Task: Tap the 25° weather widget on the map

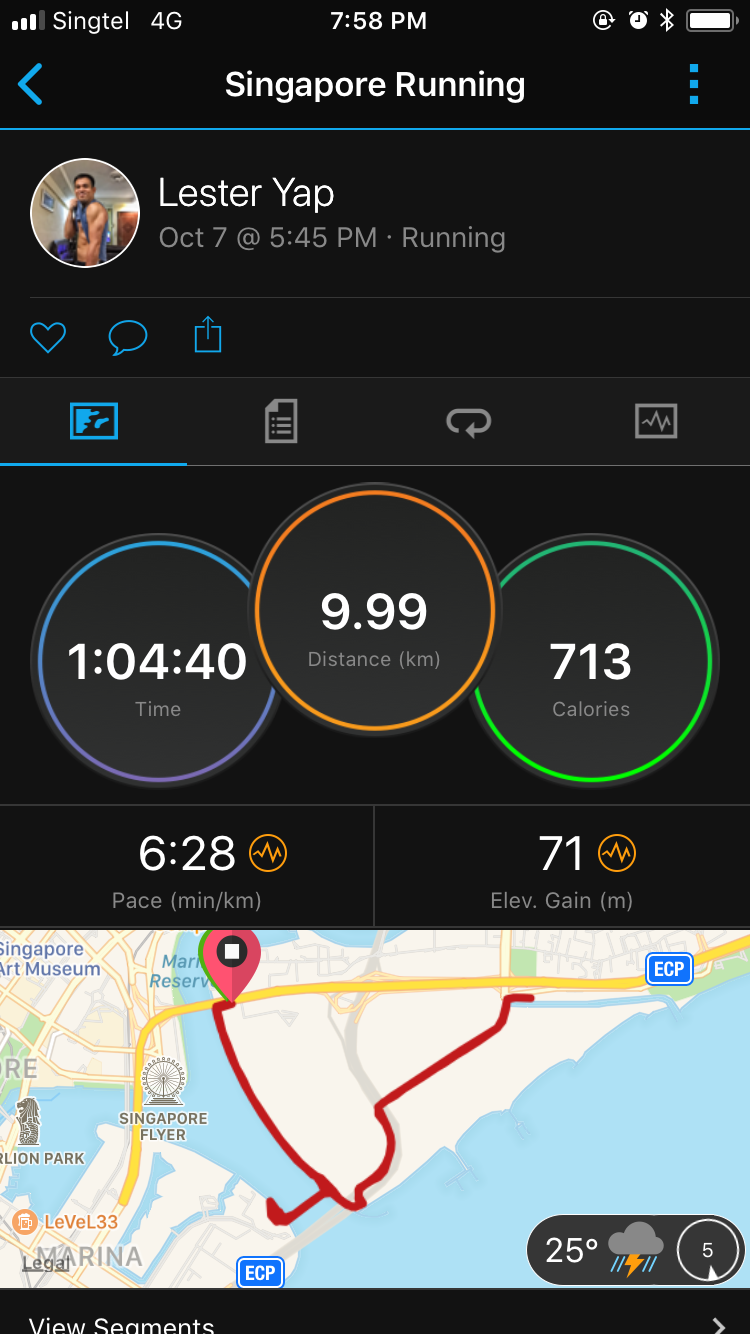Action: [636, 1250]
